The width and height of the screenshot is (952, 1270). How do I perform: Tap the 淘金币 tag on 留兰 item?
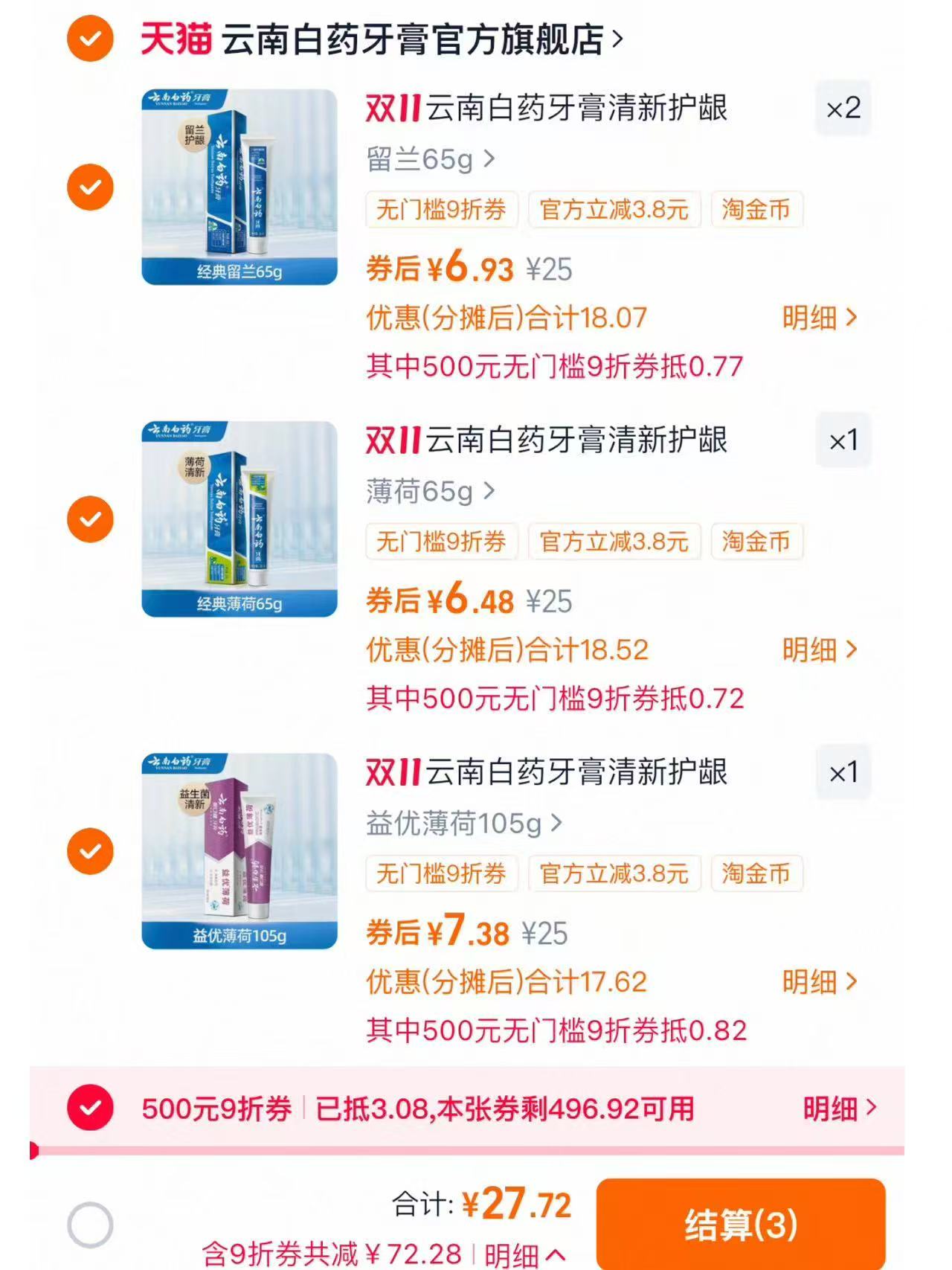pyautogui.click(x=756, y=211)
